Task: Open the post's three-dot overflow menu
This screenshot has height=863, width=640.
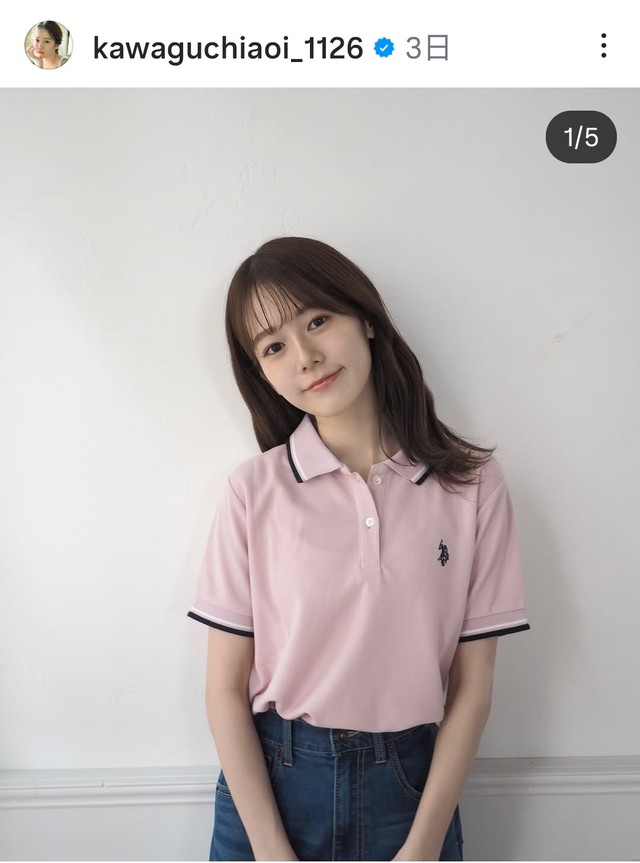Action: (603, 45)
